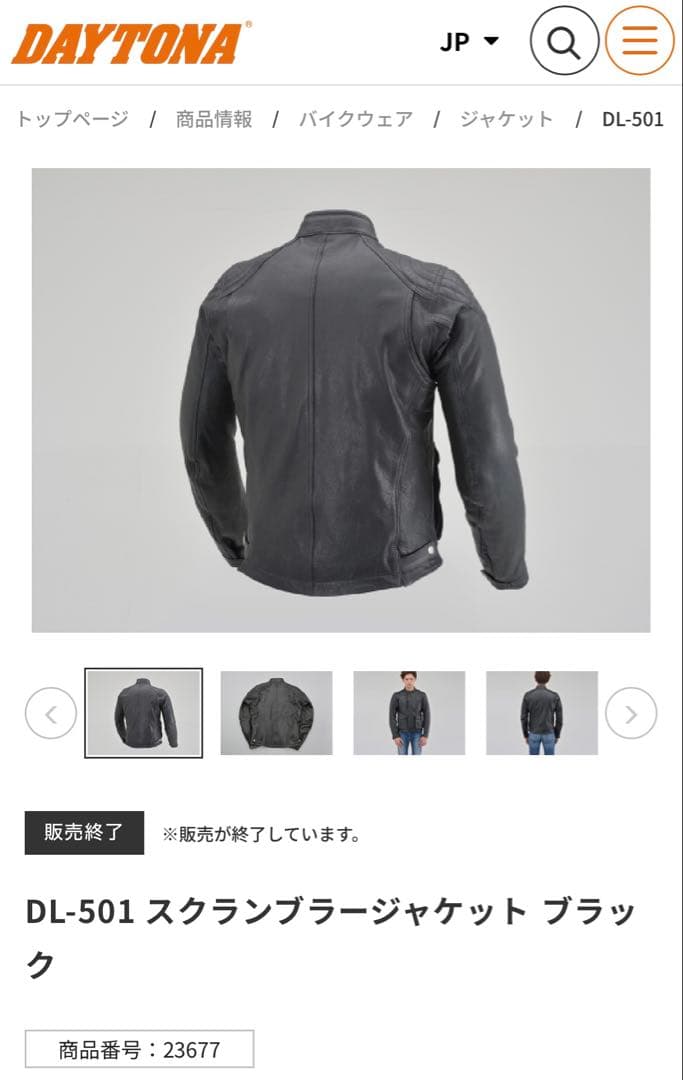This screenshot has height=1080, width=683.
Task: Open the main jacket product image
Action: click(x=341, y=400)
